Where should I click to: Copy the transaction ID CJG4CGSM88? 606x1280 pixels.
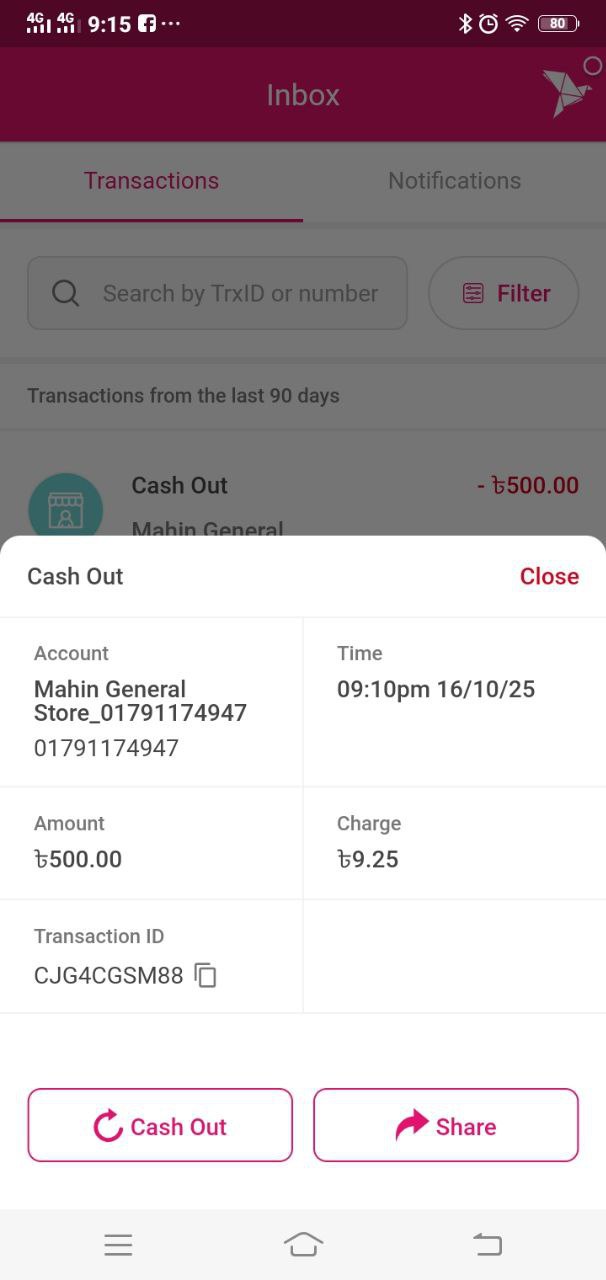(205, 975)
